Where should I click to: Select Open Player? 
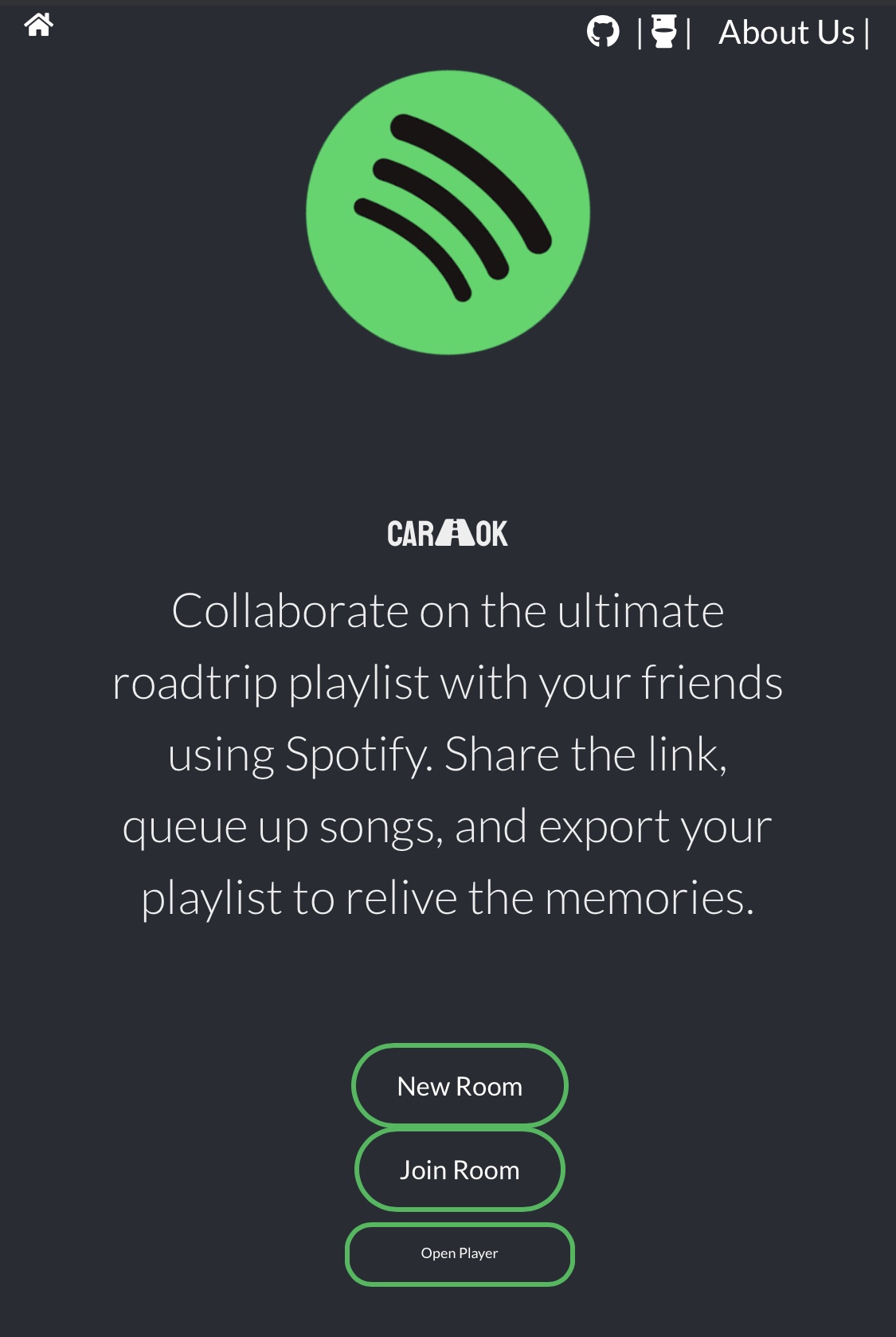tap(460, 1253)
